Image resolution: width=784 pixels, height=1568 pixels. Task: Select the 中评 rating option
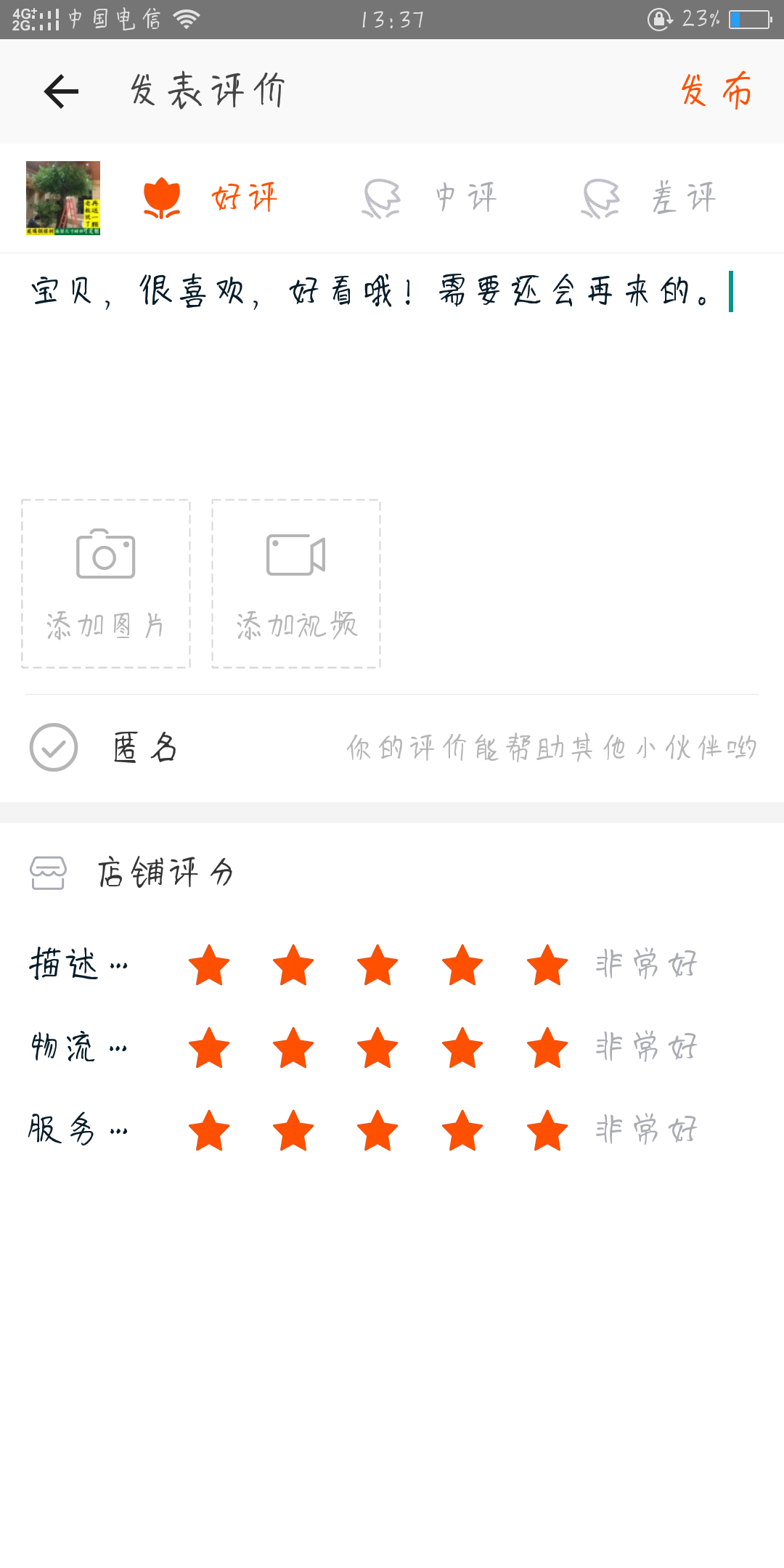(x=430, y=197)
